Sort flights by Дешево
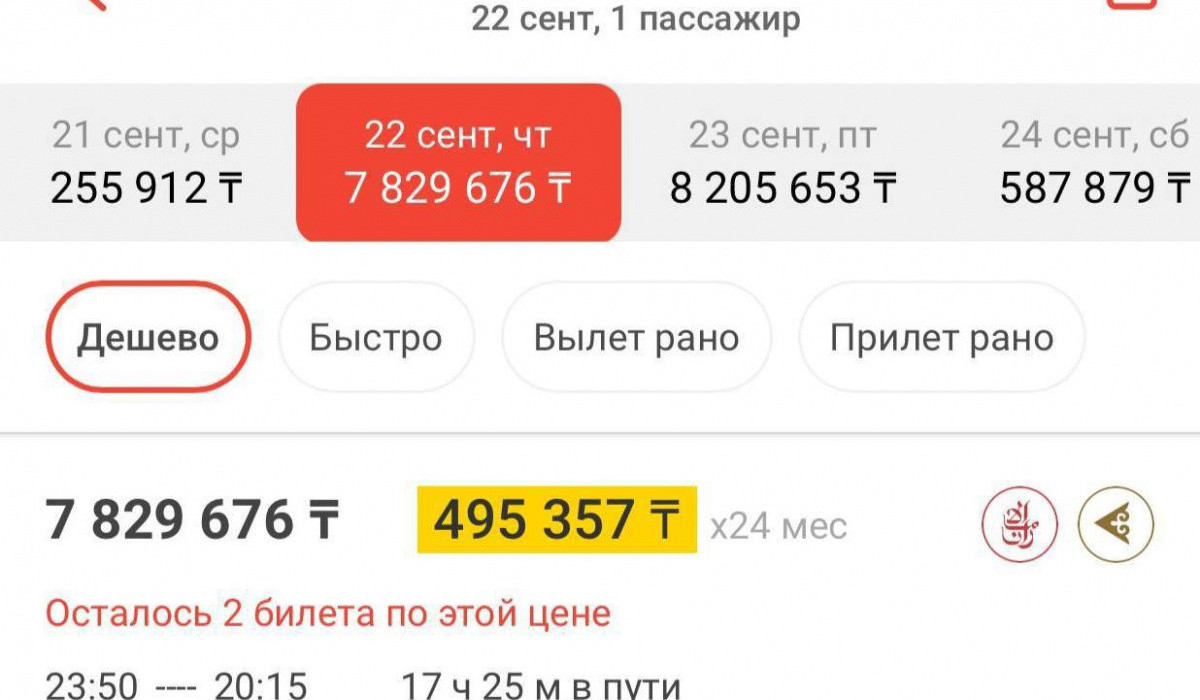 [148, 338]
